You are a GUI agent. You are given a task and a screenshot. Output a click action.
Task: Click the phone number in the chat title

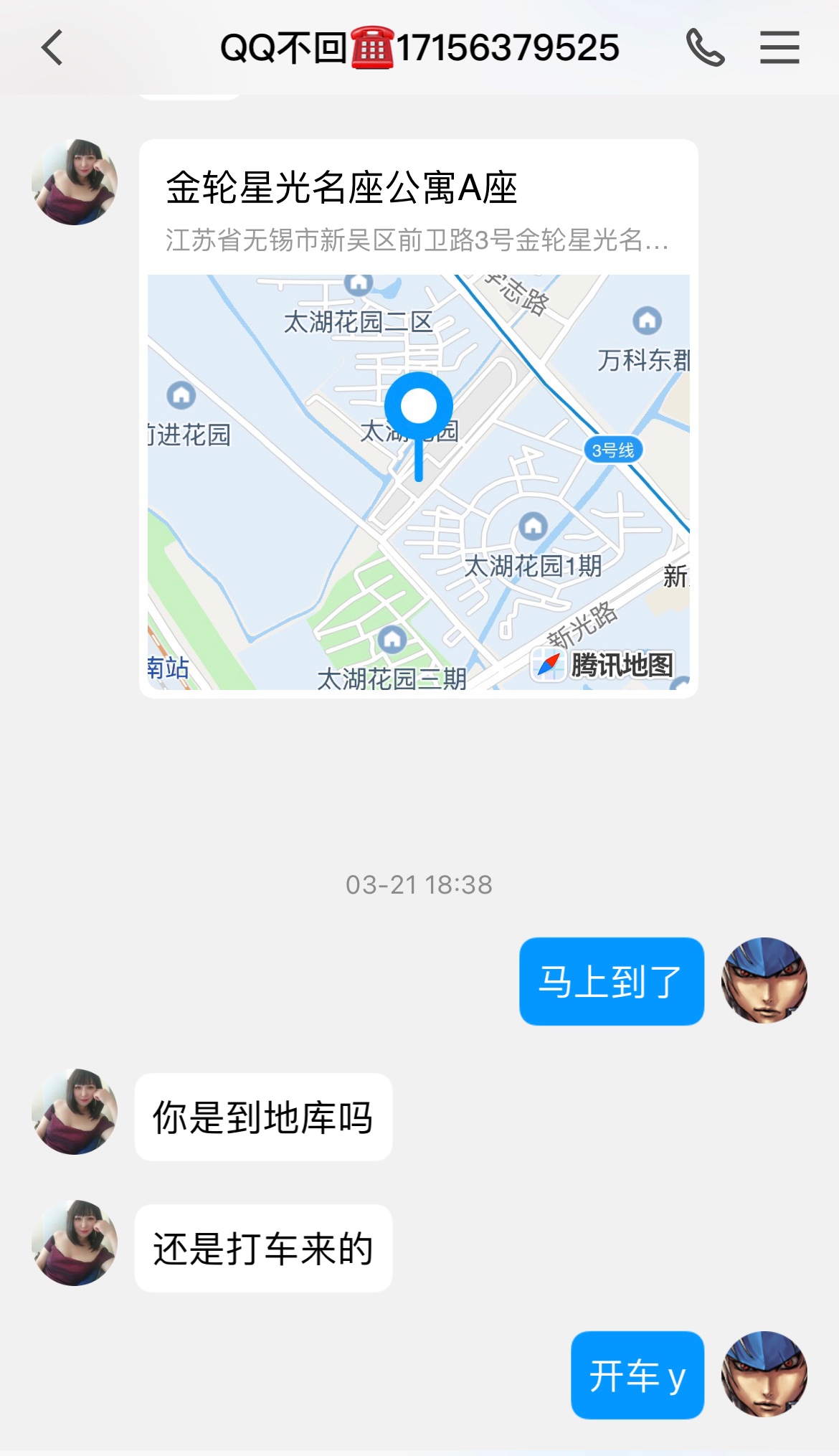(509, 47)
